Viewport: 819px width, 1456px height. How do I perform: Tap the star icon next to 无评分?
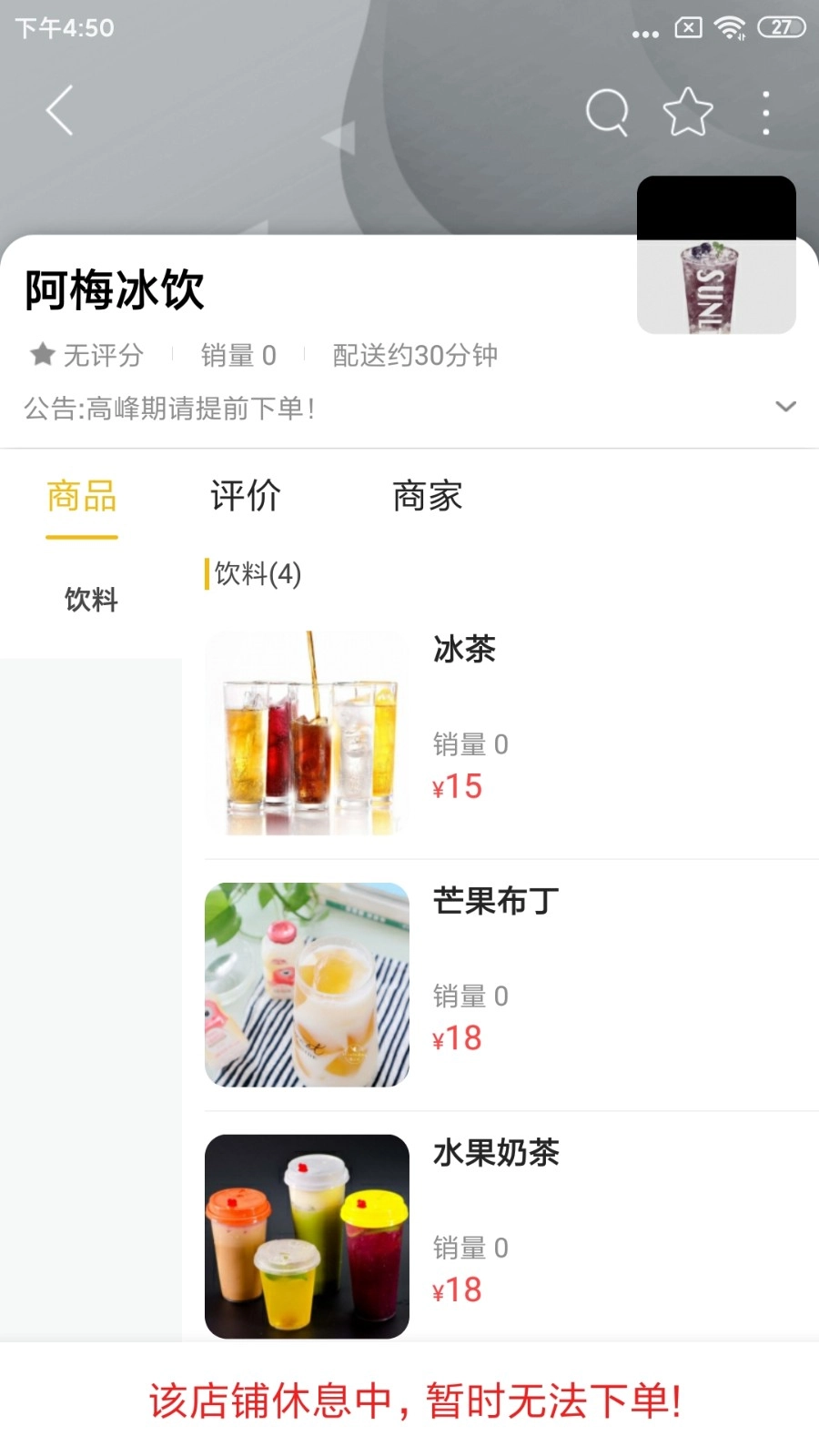pos(43,355)
